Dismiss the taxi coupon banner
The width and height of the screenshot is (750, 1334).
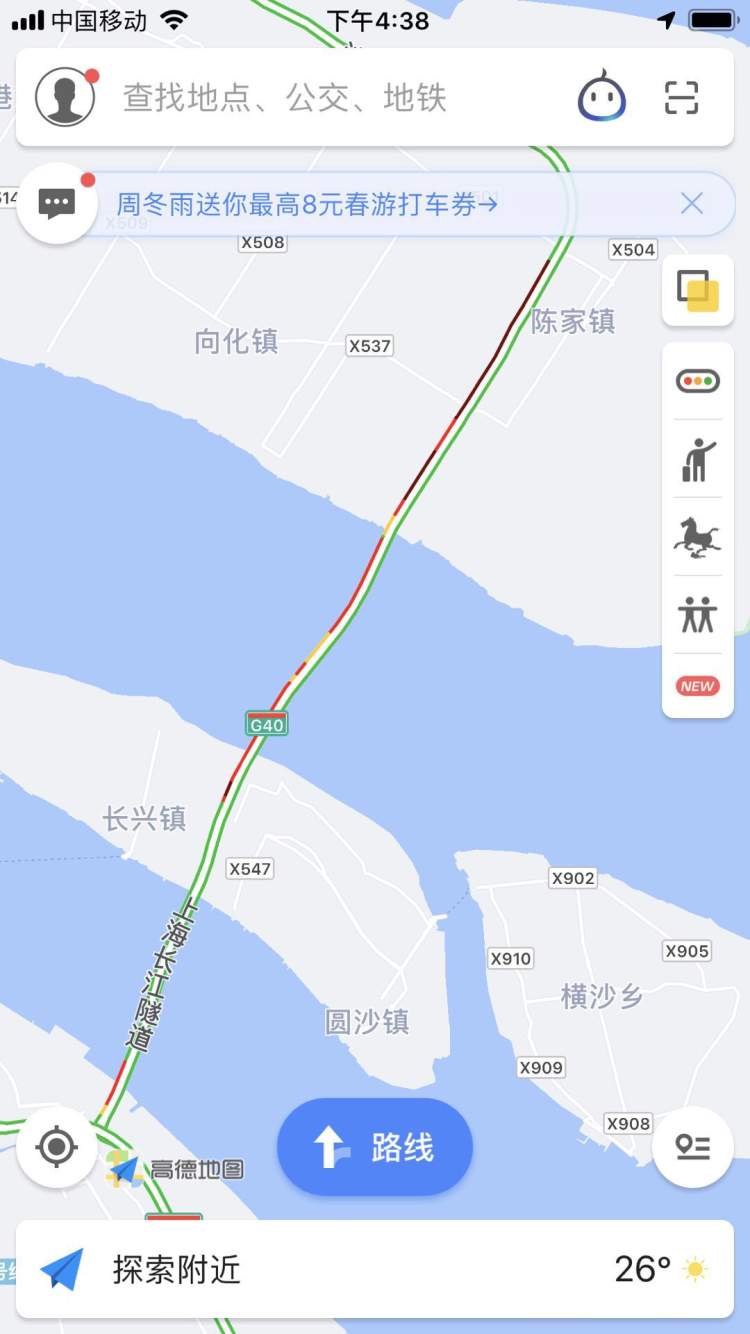pos(692,204)
